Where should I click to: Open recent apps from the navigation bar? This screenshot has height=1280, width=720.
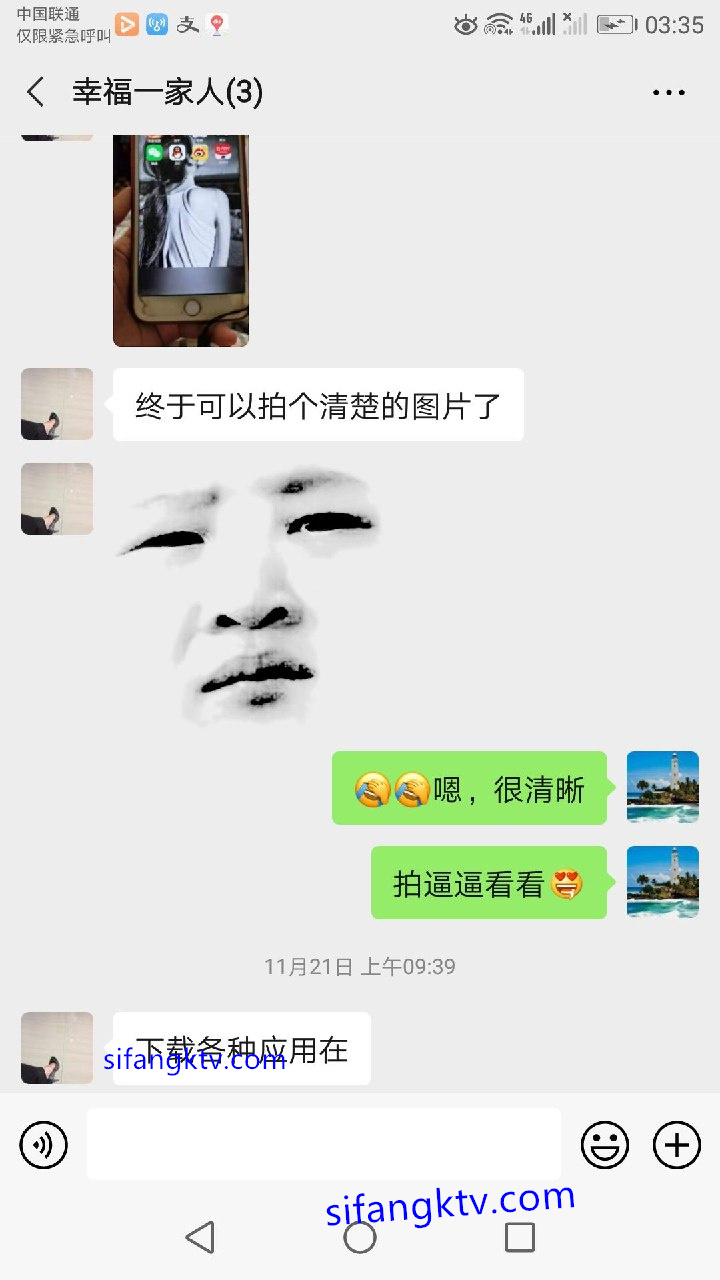click(x=520, y=1237)
